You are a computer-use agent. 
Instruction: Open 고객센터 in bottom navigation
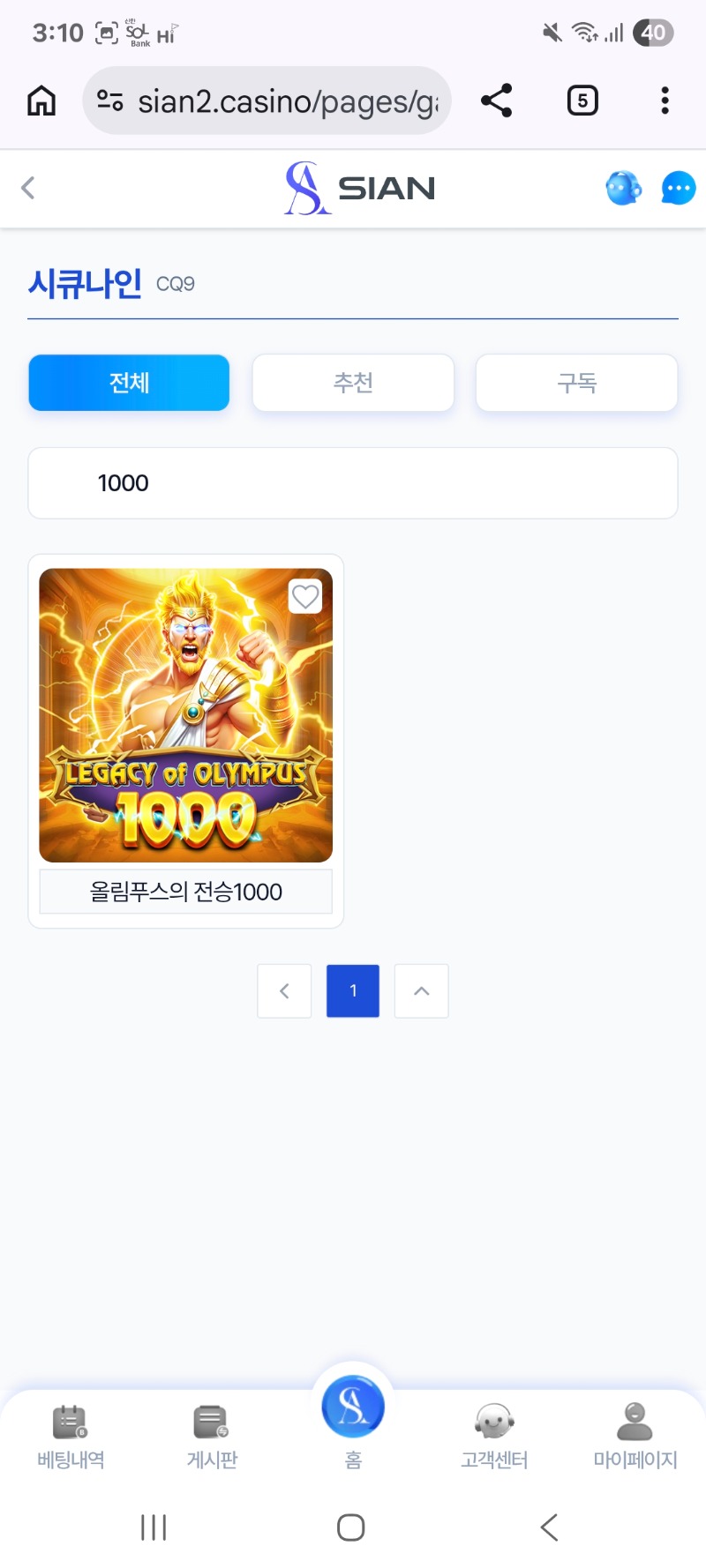coord(494,1437)
